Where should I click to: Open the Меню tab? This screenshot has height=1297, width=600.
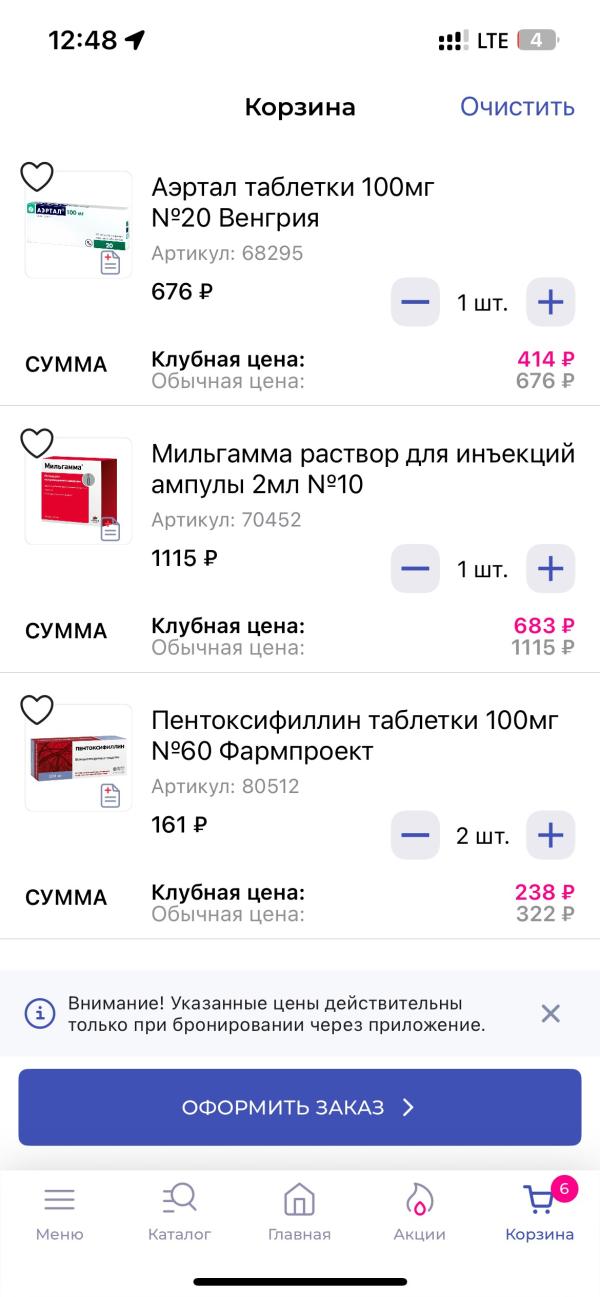pyautogui.click(x=60, y=1211)
